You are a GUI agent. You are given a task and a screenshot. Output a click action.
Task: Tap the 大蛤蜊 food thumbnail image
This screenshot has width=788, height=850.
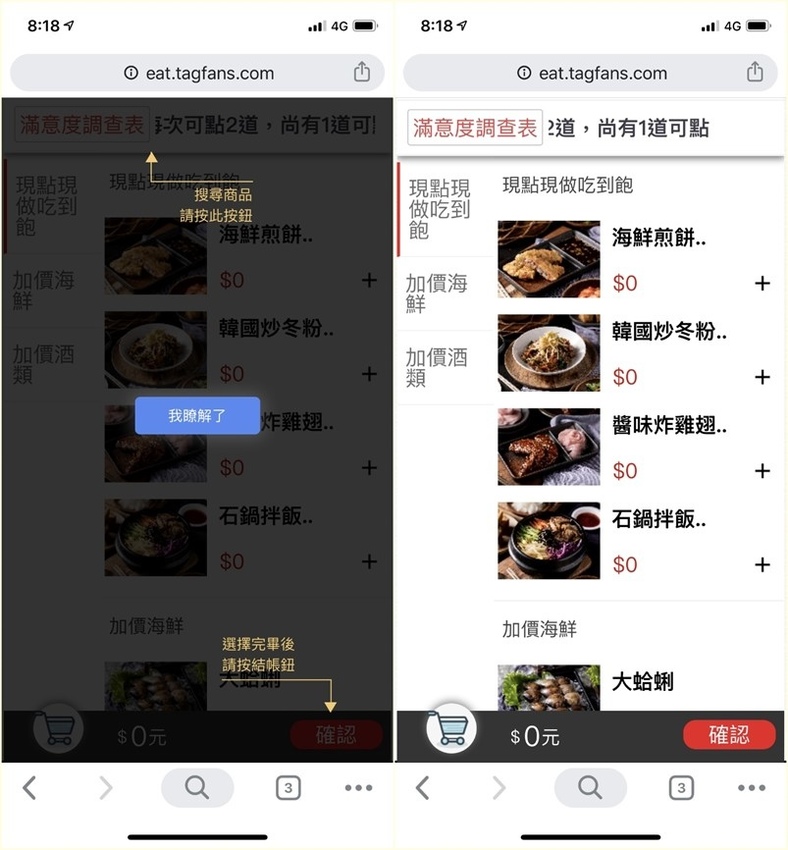click(x=548, y=686)
